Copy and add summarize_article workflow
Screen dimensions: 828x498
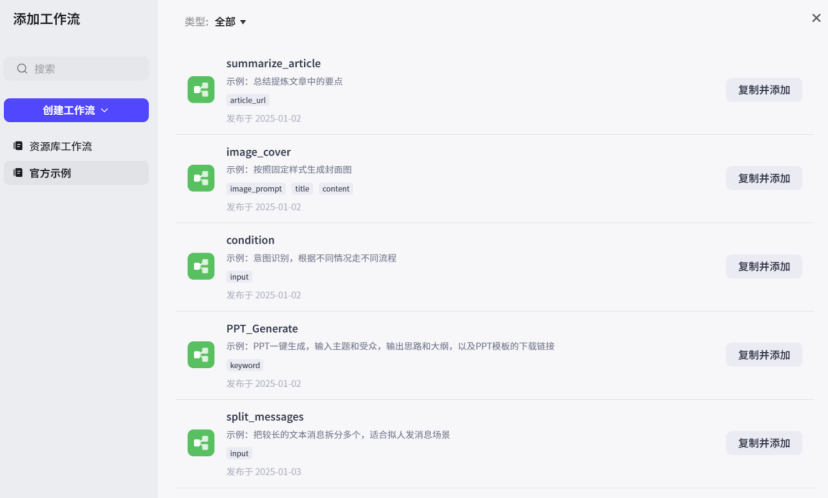(x=763, y=90)
